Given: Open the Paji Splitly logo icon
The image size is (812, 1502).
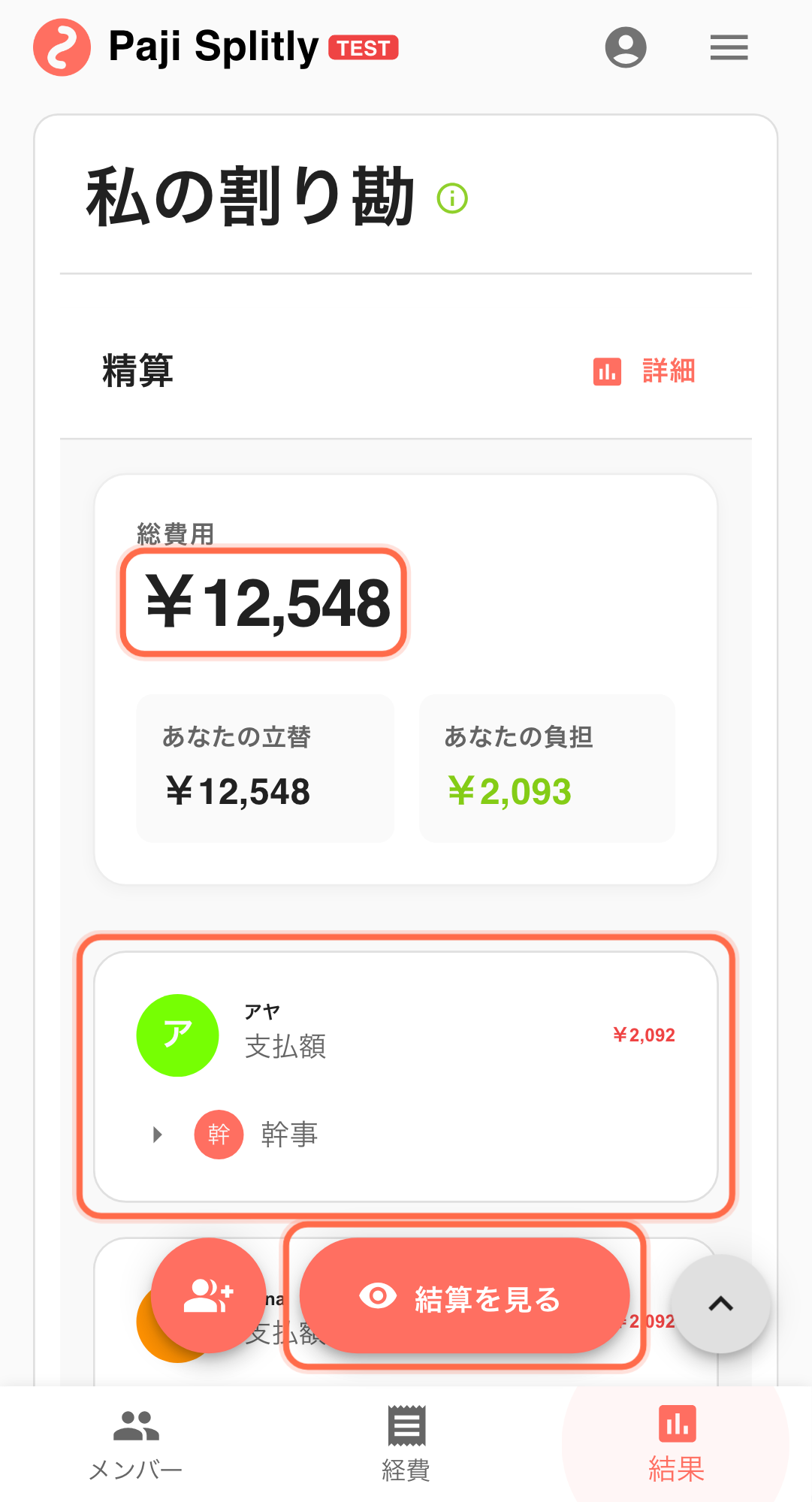Looking at the screenshot, I should pos(61,47).
